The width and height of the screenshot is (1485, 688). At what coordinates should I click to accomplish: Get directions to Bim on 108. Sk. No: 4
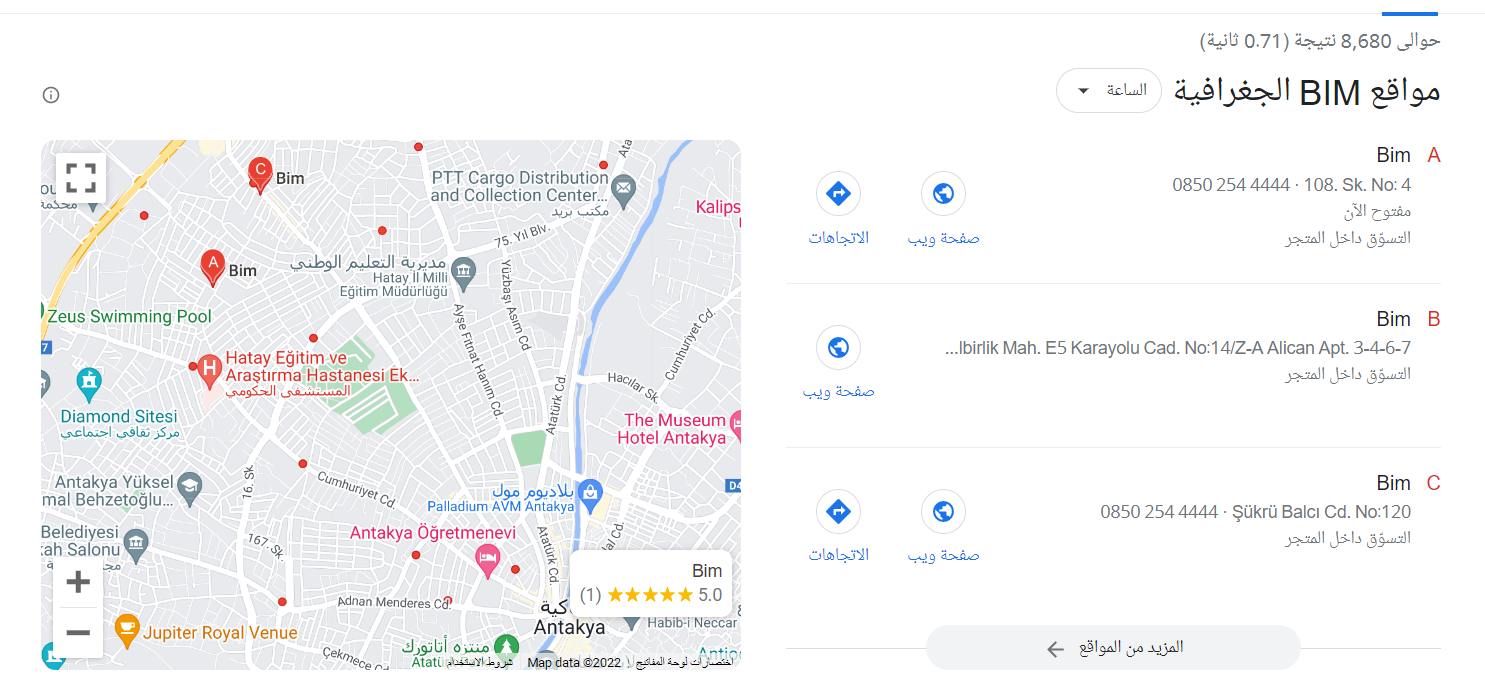coord(838,194)
